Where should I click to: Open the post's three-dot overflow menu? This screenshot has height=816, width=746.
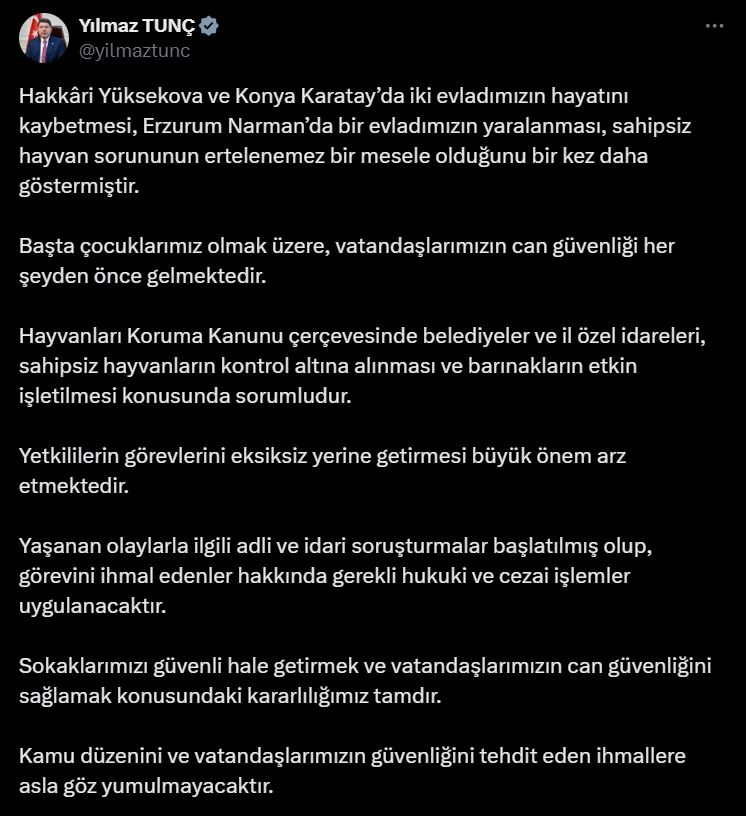click(x=714, y=26)
